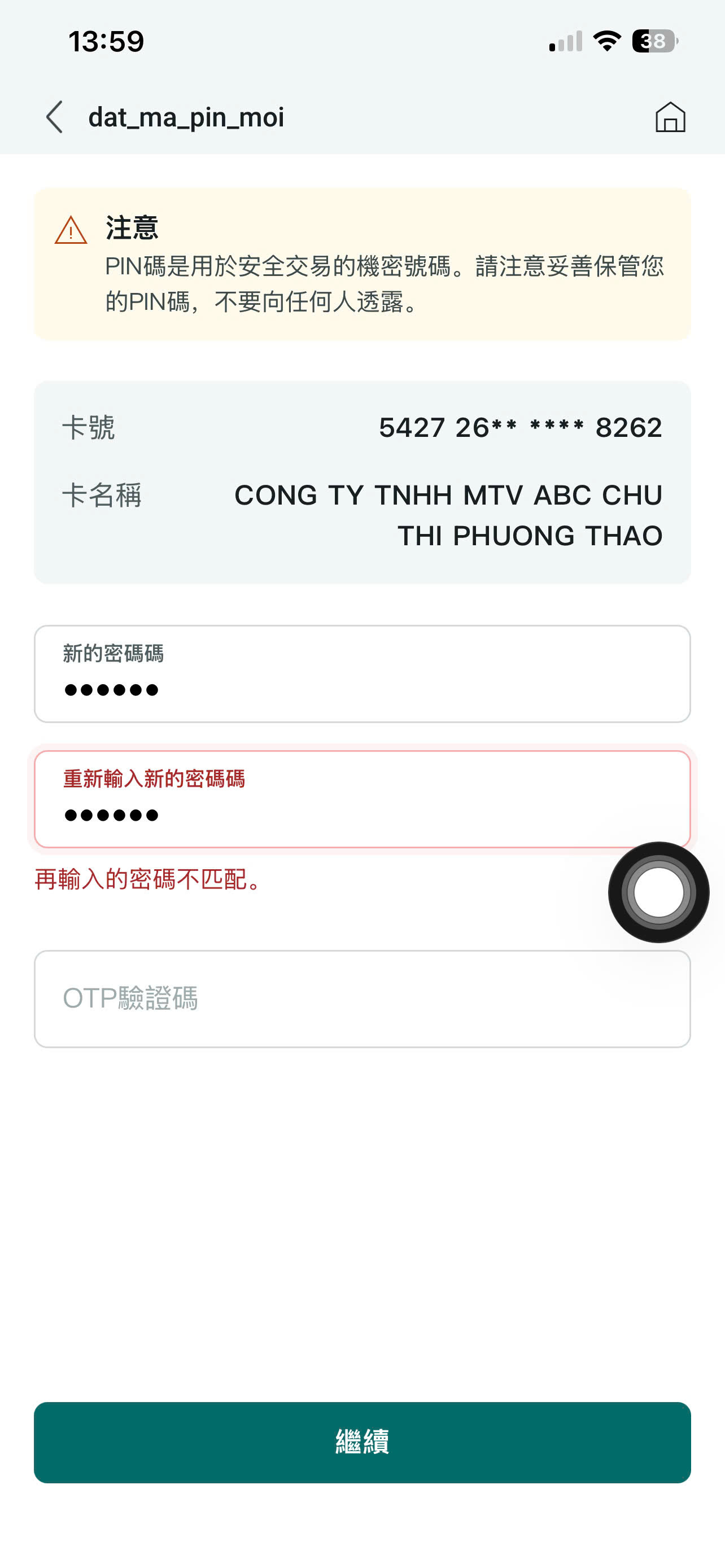725x1568 pixels.
Task: Tap the 繼續 button
Action: click(x=361, y=1442)
